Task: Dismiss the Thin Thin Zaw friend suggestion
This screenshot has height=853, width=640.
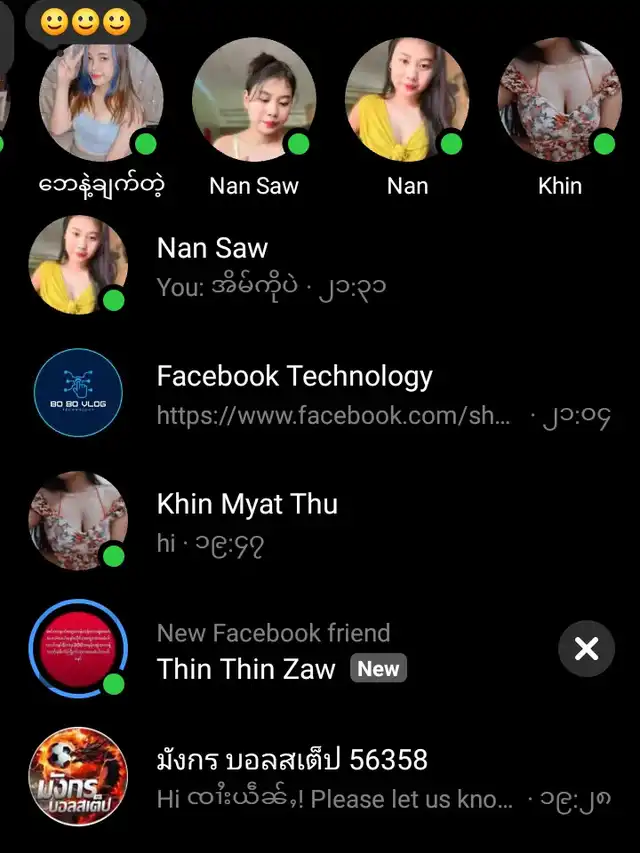Action: click(586, 649)
